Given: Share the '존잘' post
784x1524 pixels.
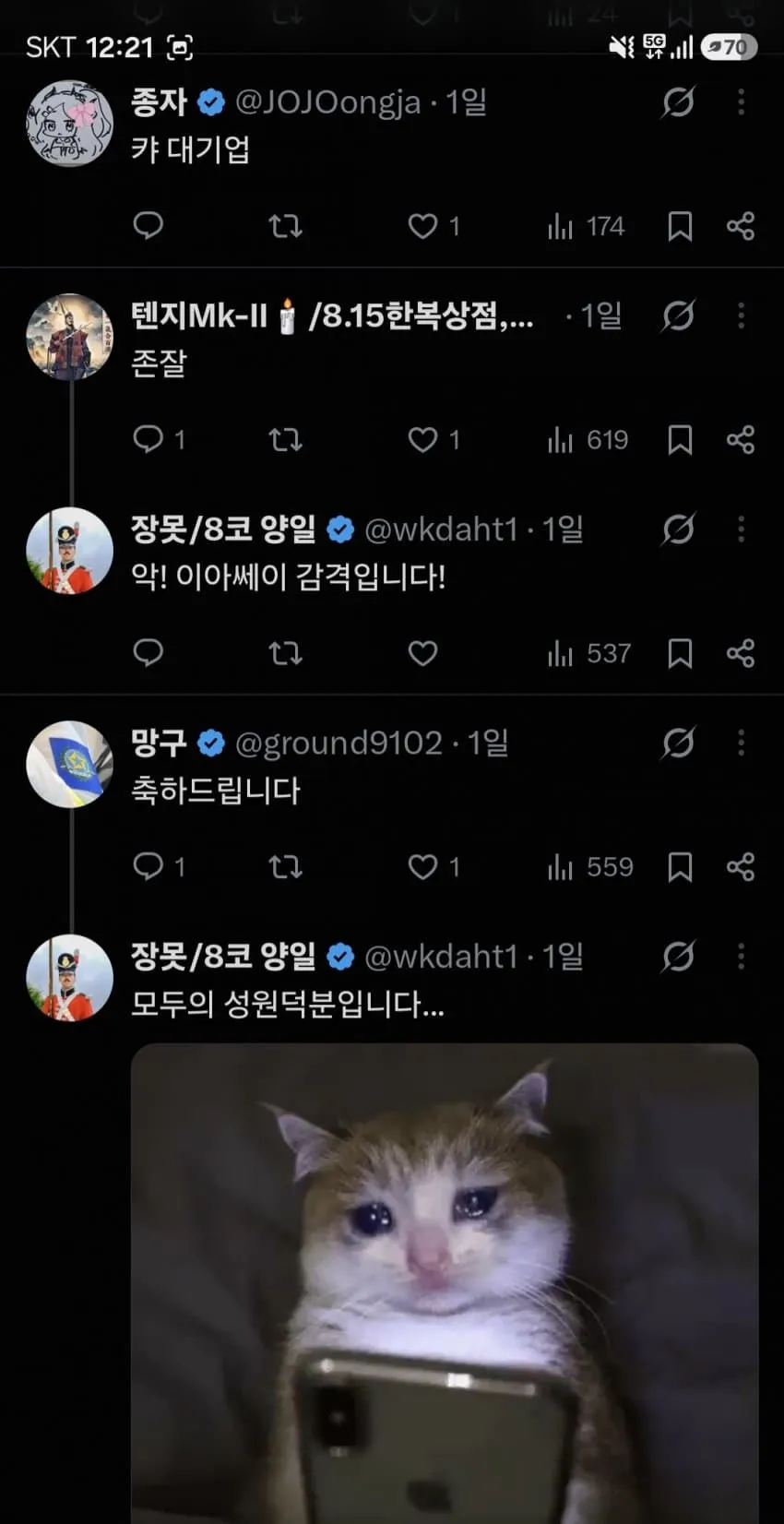Looking at the screenshot, I should click(741, 439).
